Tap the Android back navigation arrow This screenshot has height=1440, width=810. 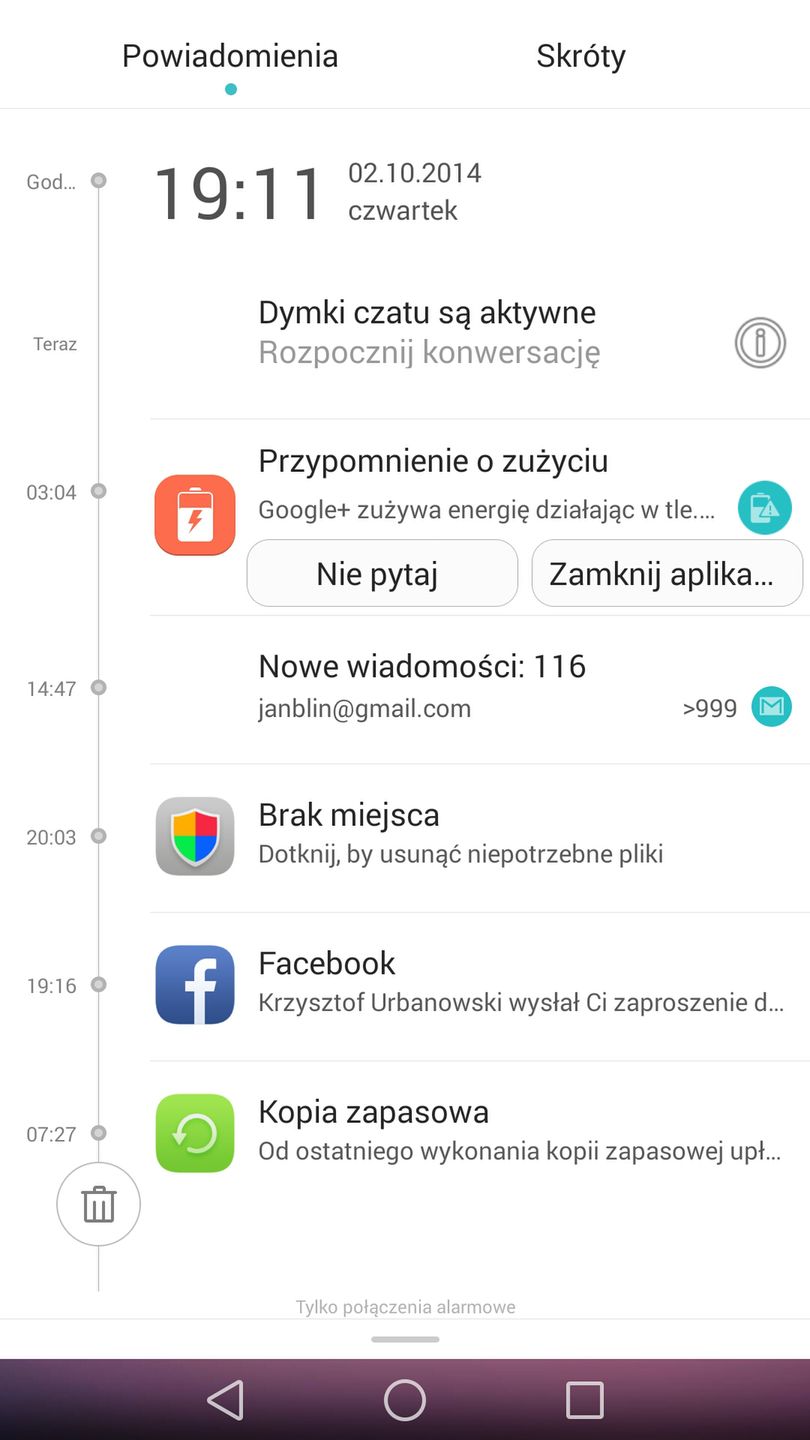click(225, 1400)
